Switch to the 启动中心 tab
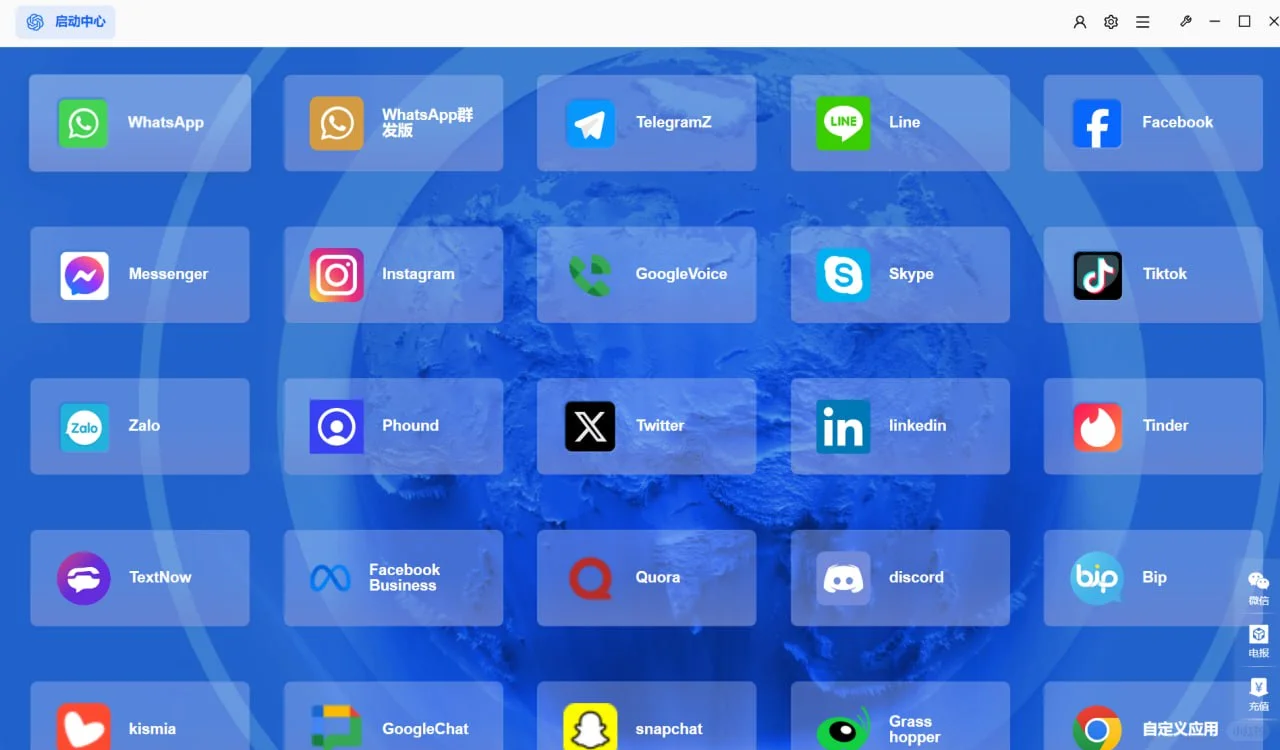Viewport: 1280px width, 750px height. 66,22
